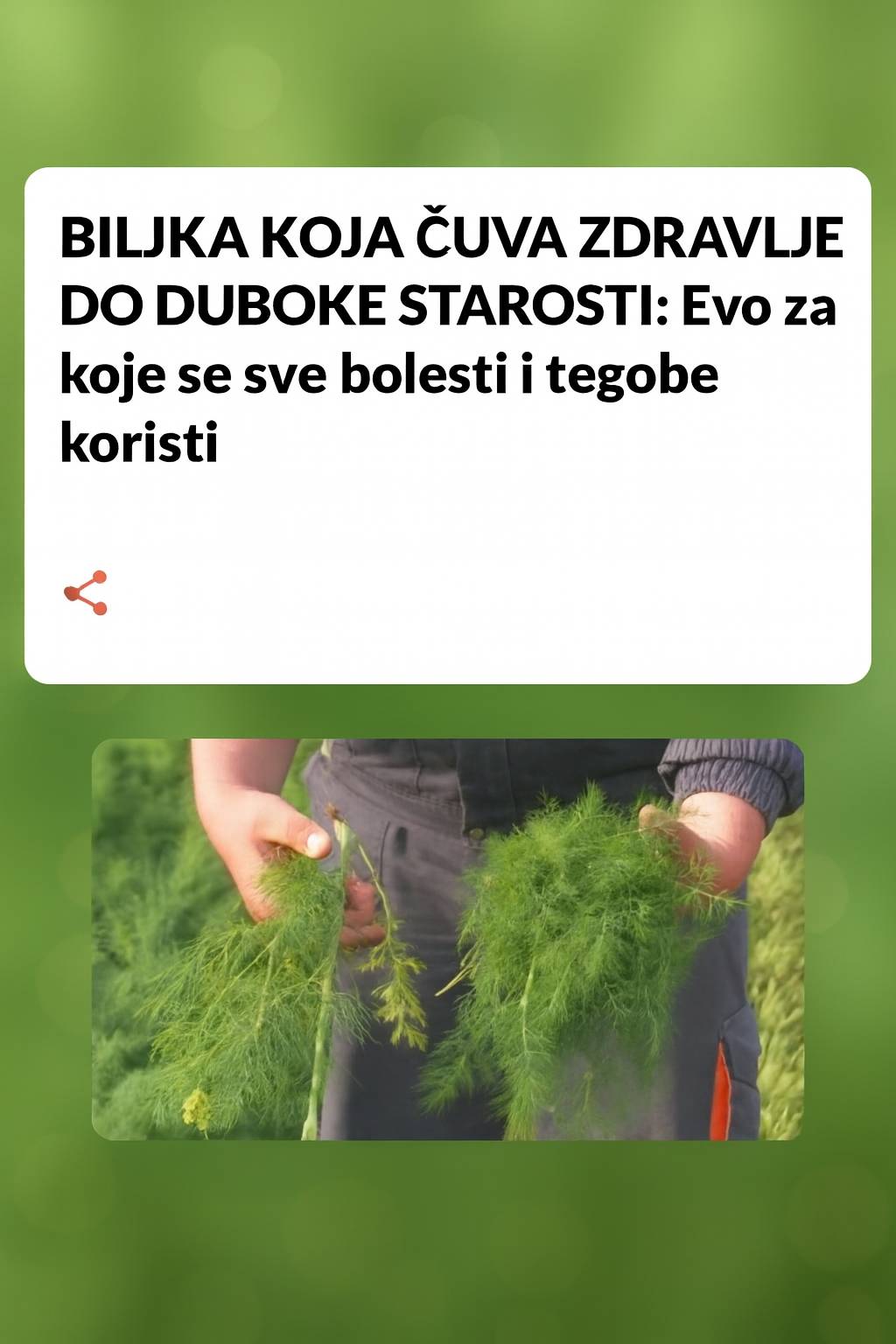
Task: Open the dill plant article photo
Action: (x=447, y=939)
